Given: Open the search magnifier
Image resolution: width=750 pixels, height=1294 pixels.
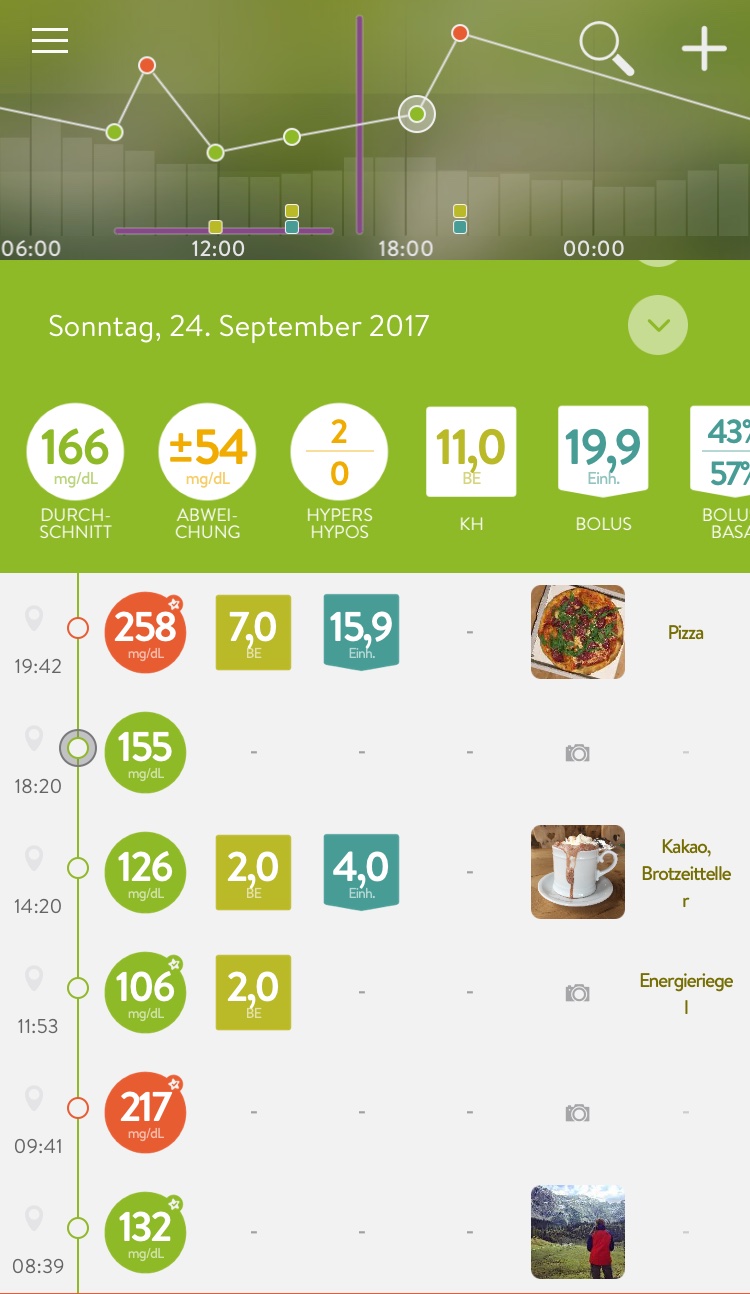Looking at the screenshot, I should coord(607,47).
